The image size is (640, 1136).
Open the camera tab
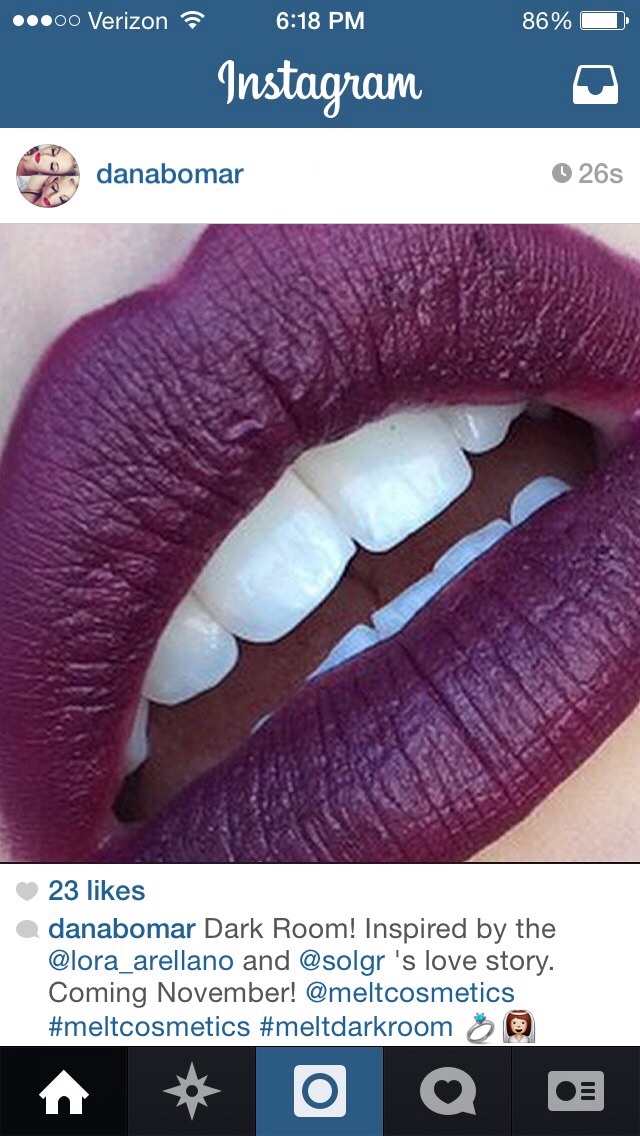(320, 1091)
